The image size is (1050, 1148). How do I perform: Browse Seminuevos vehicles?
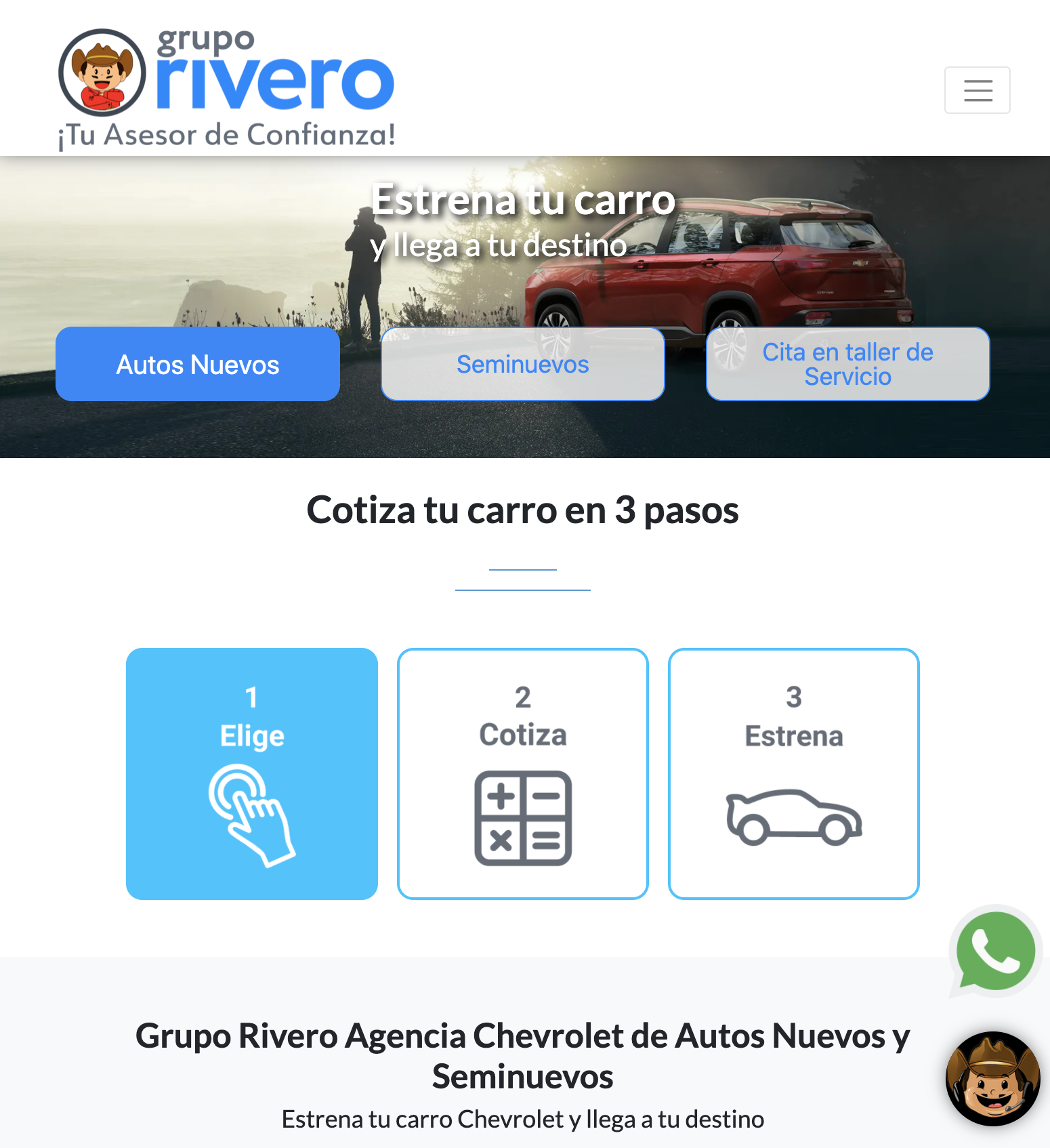pos(522,365)
